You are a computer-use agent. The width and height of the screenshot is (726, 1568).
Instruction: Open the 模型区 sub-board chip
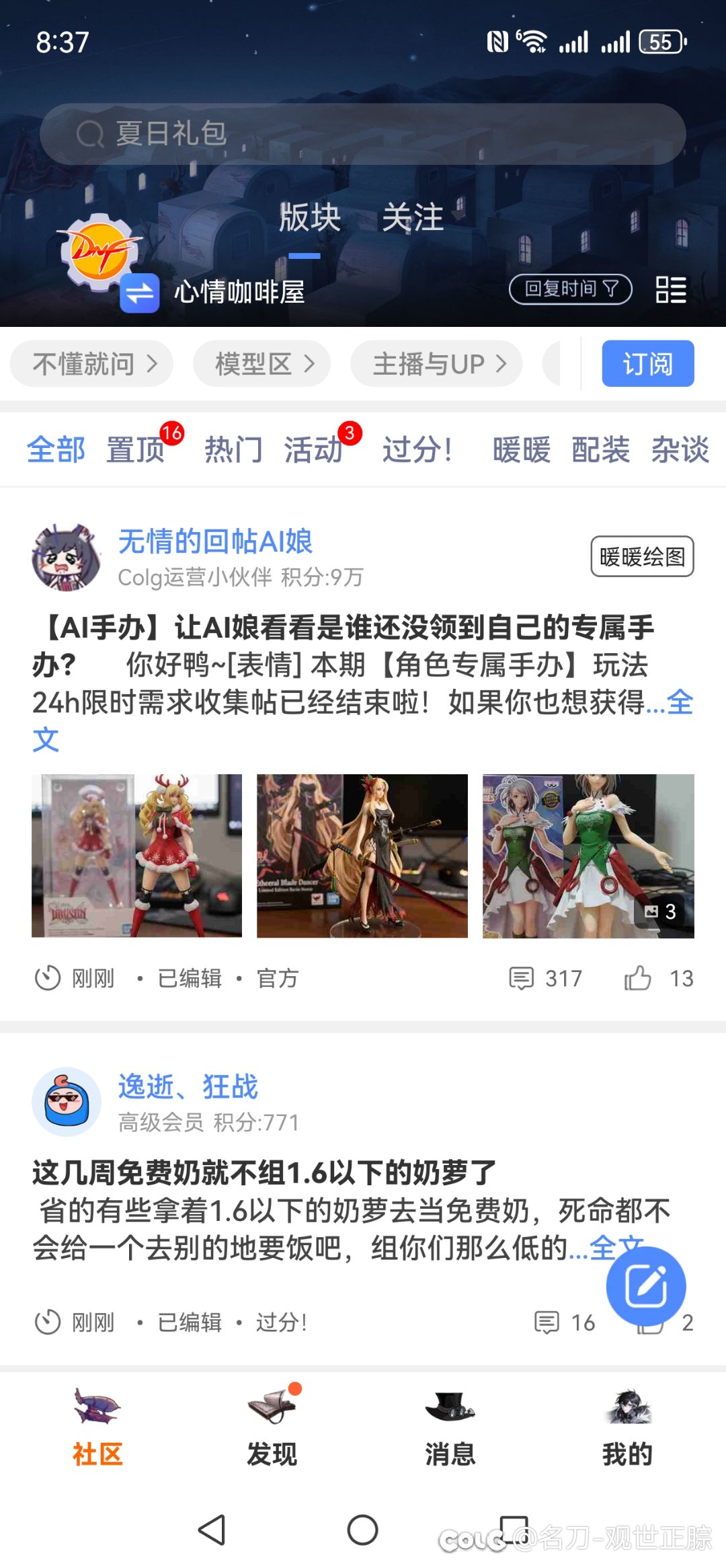click(x=262, y=364)
